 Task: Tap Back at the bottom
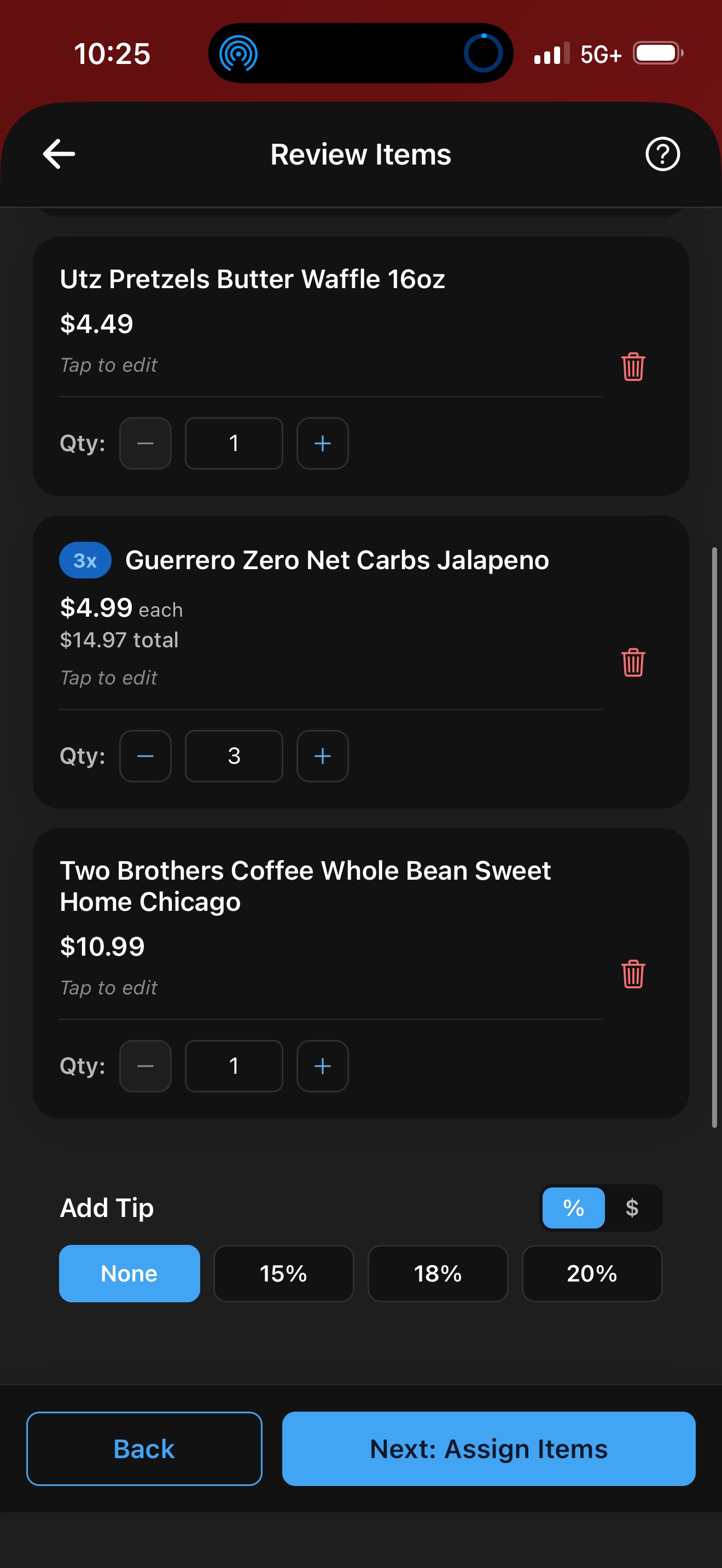[x=144, y=1449]
